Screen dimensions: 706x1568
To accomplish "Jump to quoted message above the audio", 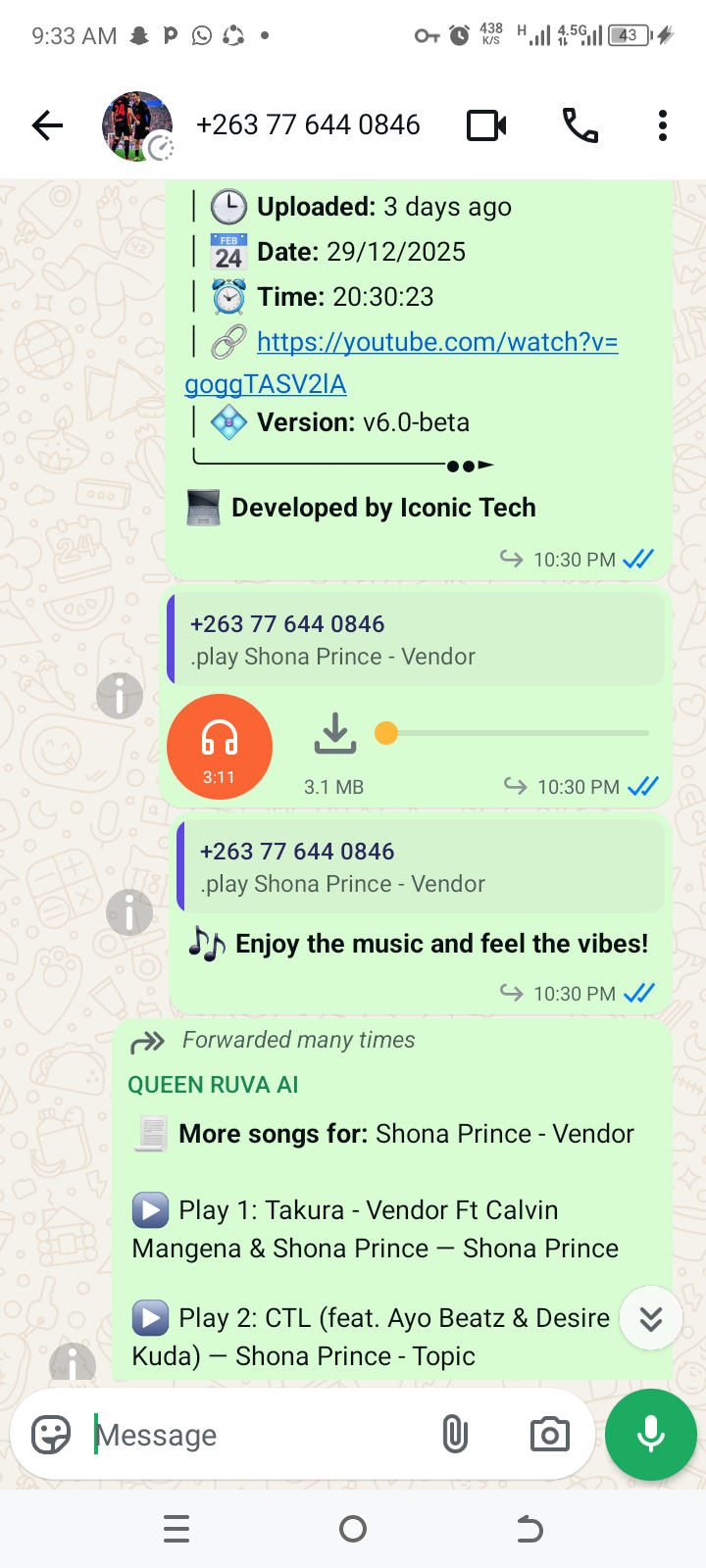I will (x=416, y=640).
